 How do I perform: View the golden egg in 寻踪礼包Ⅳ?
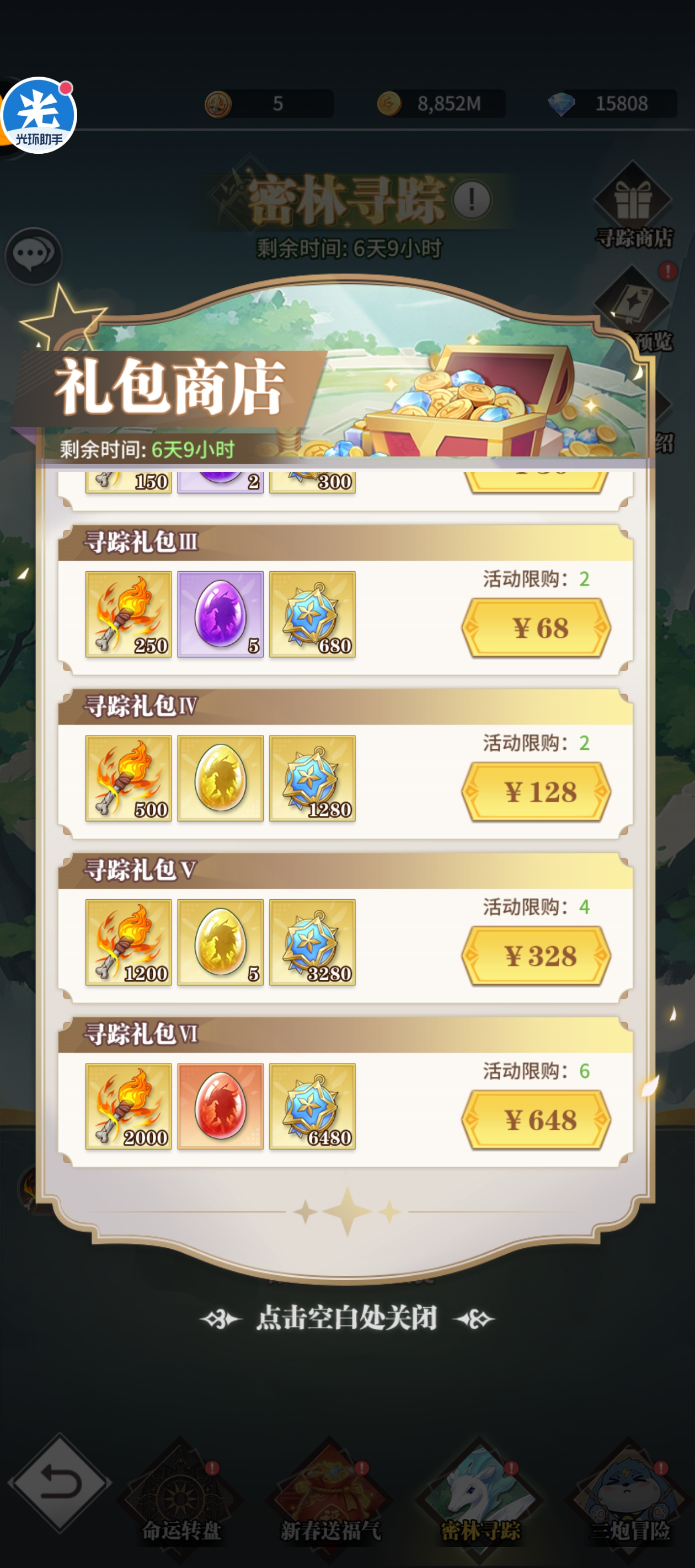[x=220, y=778]
